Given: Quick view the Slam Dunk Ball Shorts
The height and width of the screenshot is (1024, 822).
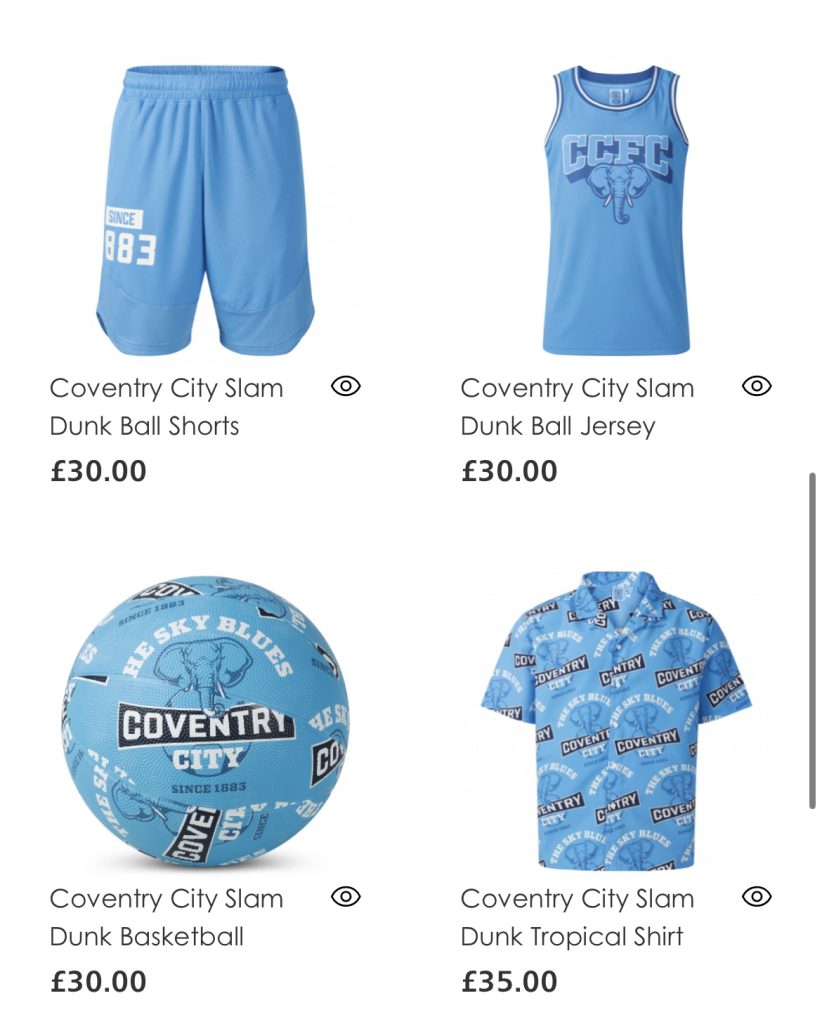Looking at the screenshot, I should [x=345, y=386].
